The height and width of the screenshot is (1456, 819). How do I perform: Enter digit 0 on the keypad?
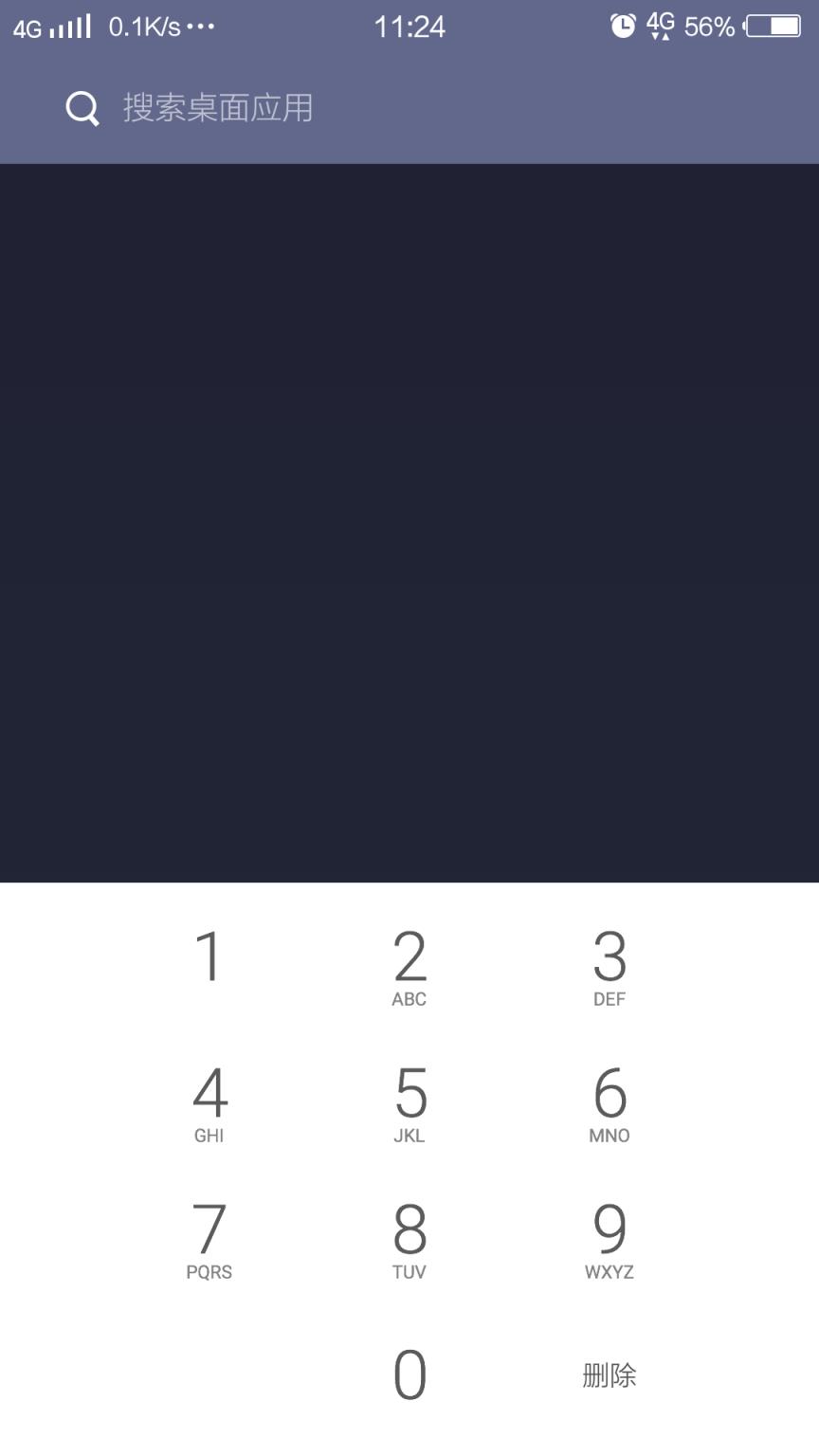pos(409,1374)
